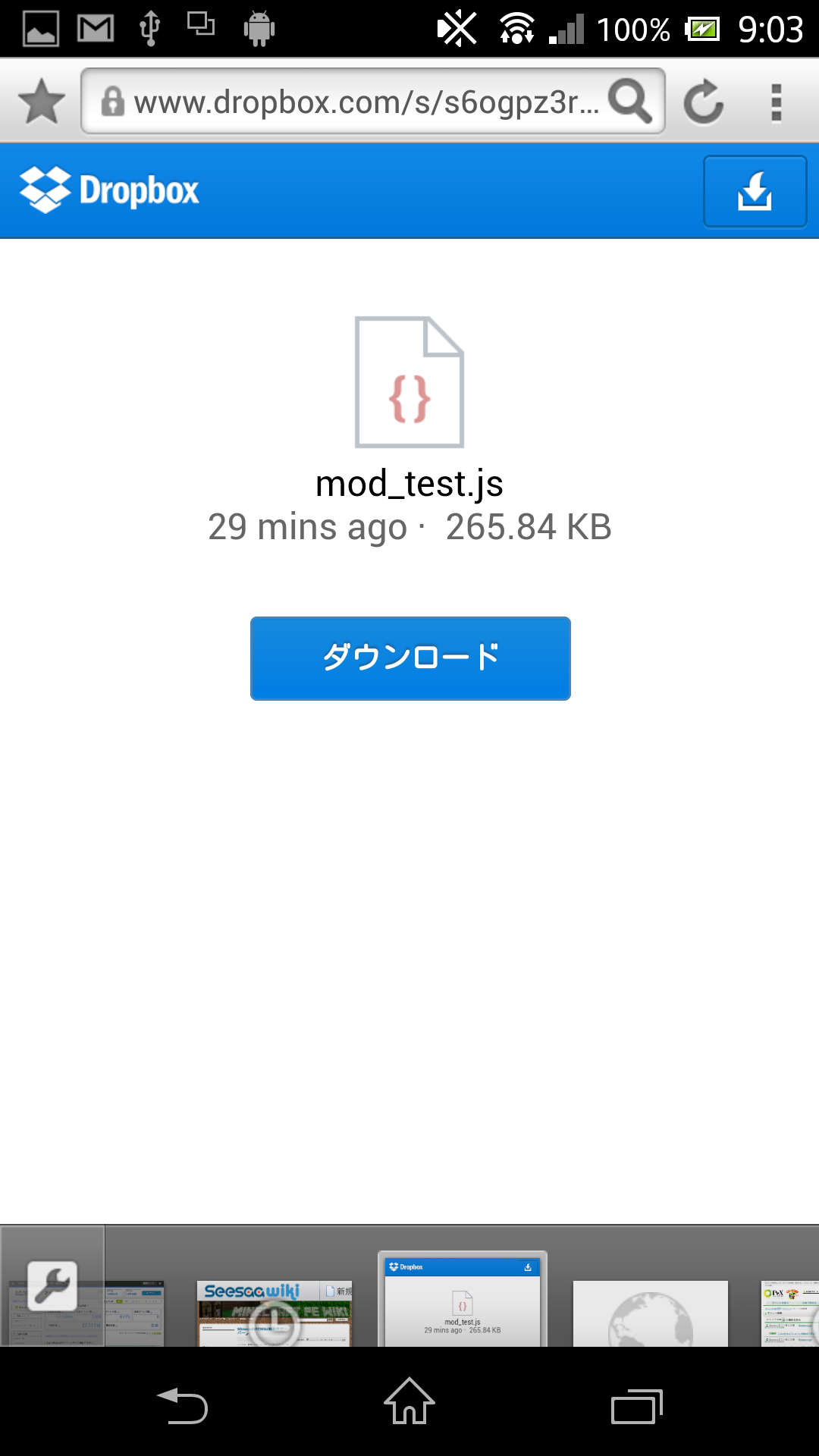The height and width of the screenshot is (1456, 819).
Task: Switch to the blank globe tab thumbnail
Action: pos(651,1313)
